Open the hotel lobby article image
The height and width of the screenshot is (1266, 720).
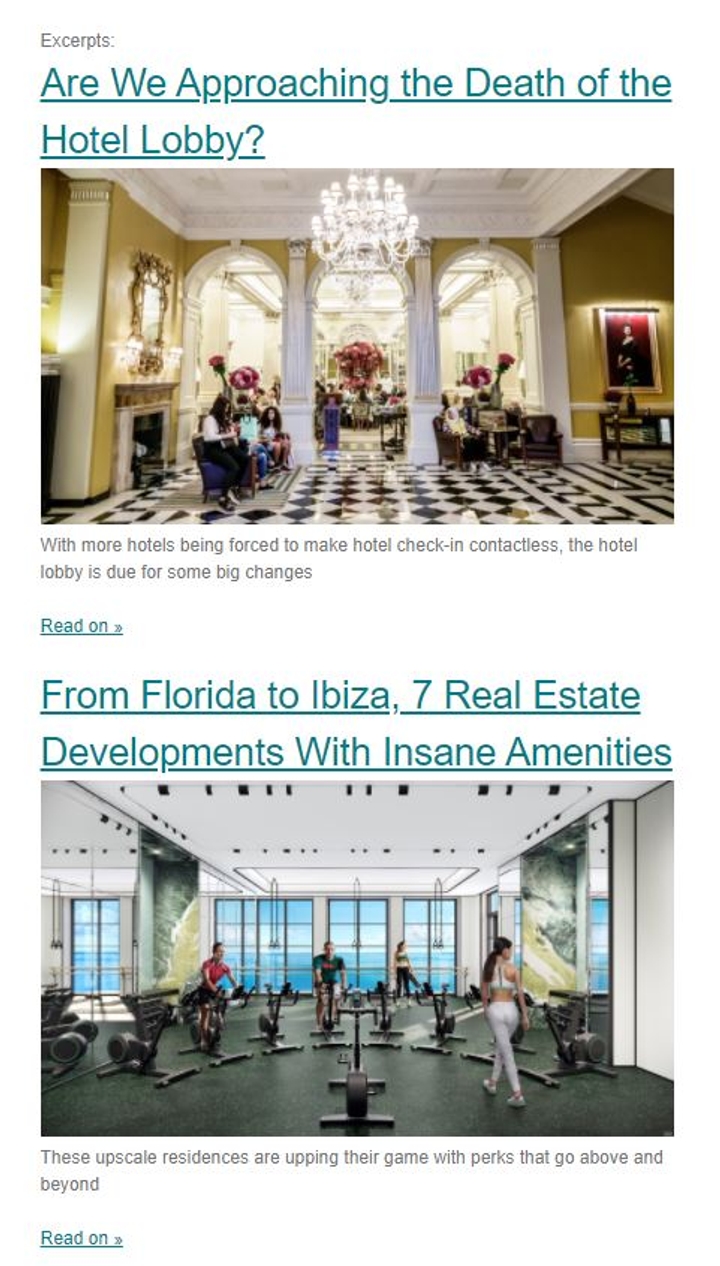coord(357,346)
